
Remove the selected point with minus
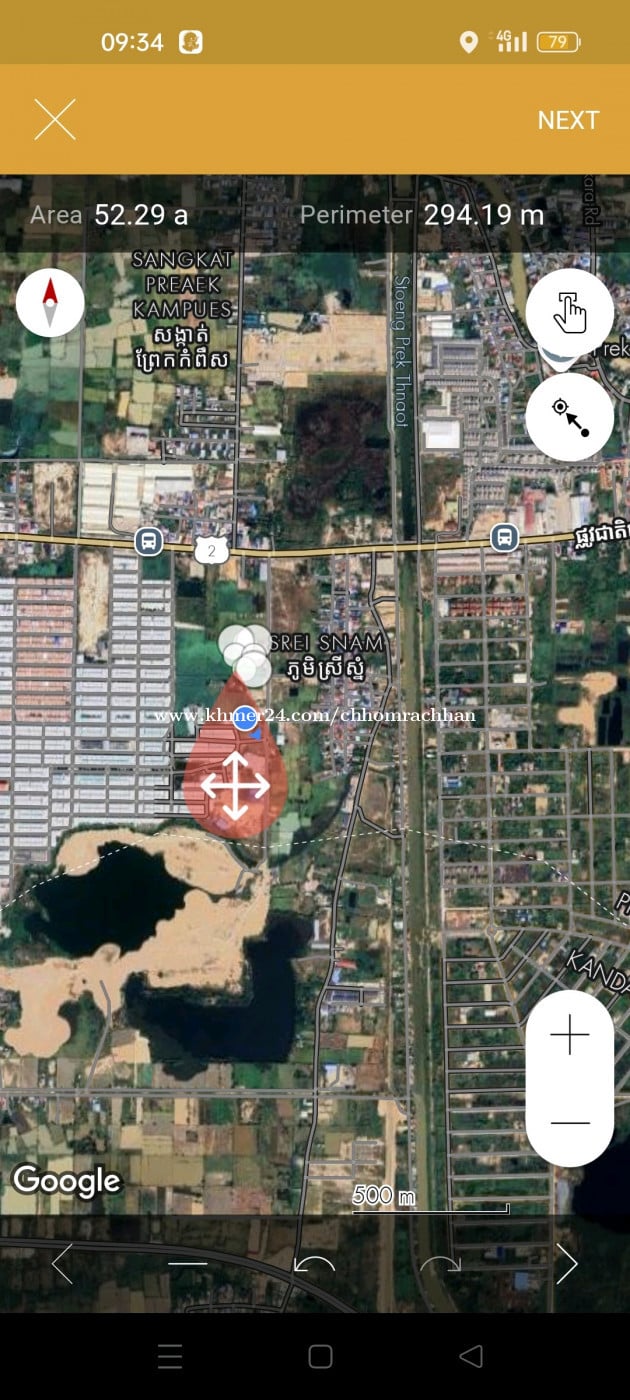[x=188, y=1264]
